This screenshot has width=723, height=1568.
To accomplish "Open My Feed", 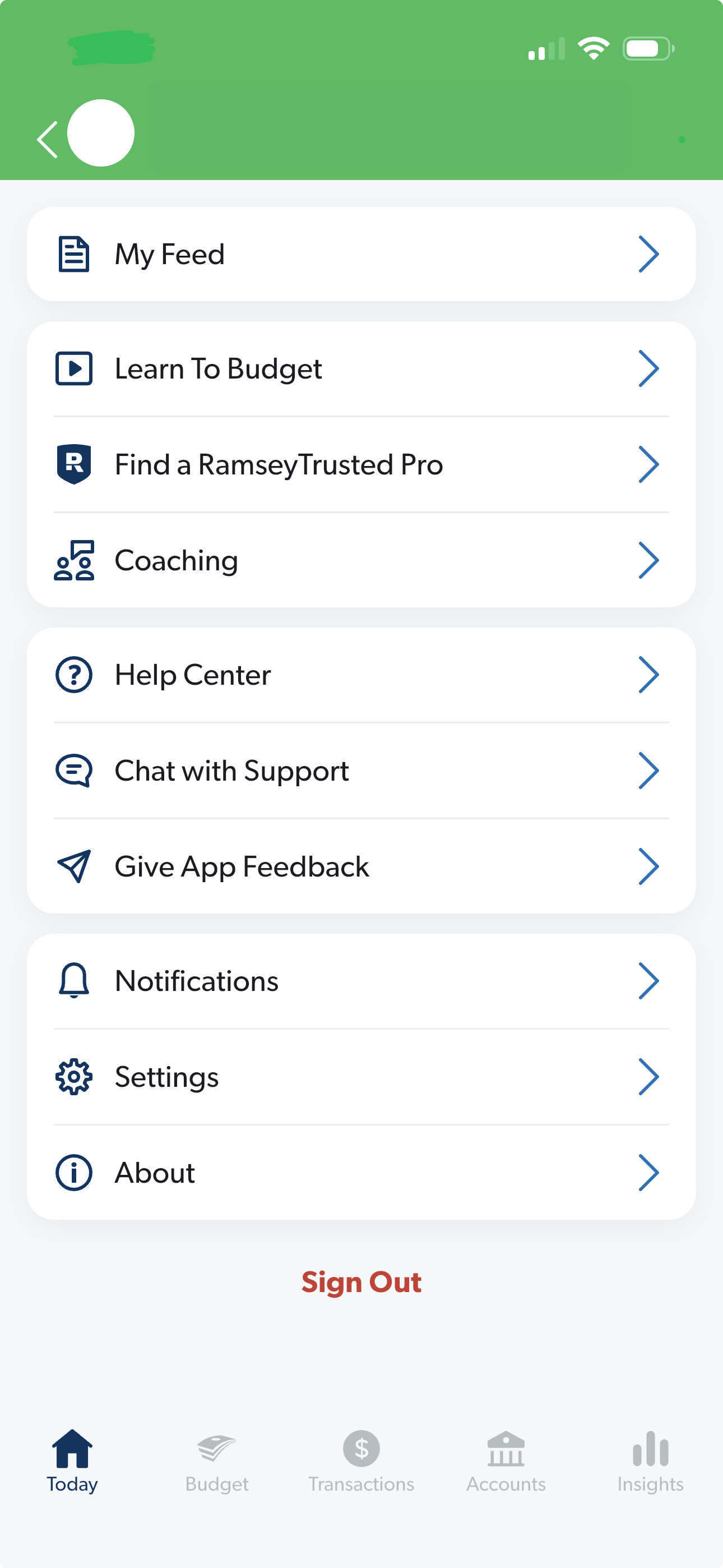I will tap(361, 254).
